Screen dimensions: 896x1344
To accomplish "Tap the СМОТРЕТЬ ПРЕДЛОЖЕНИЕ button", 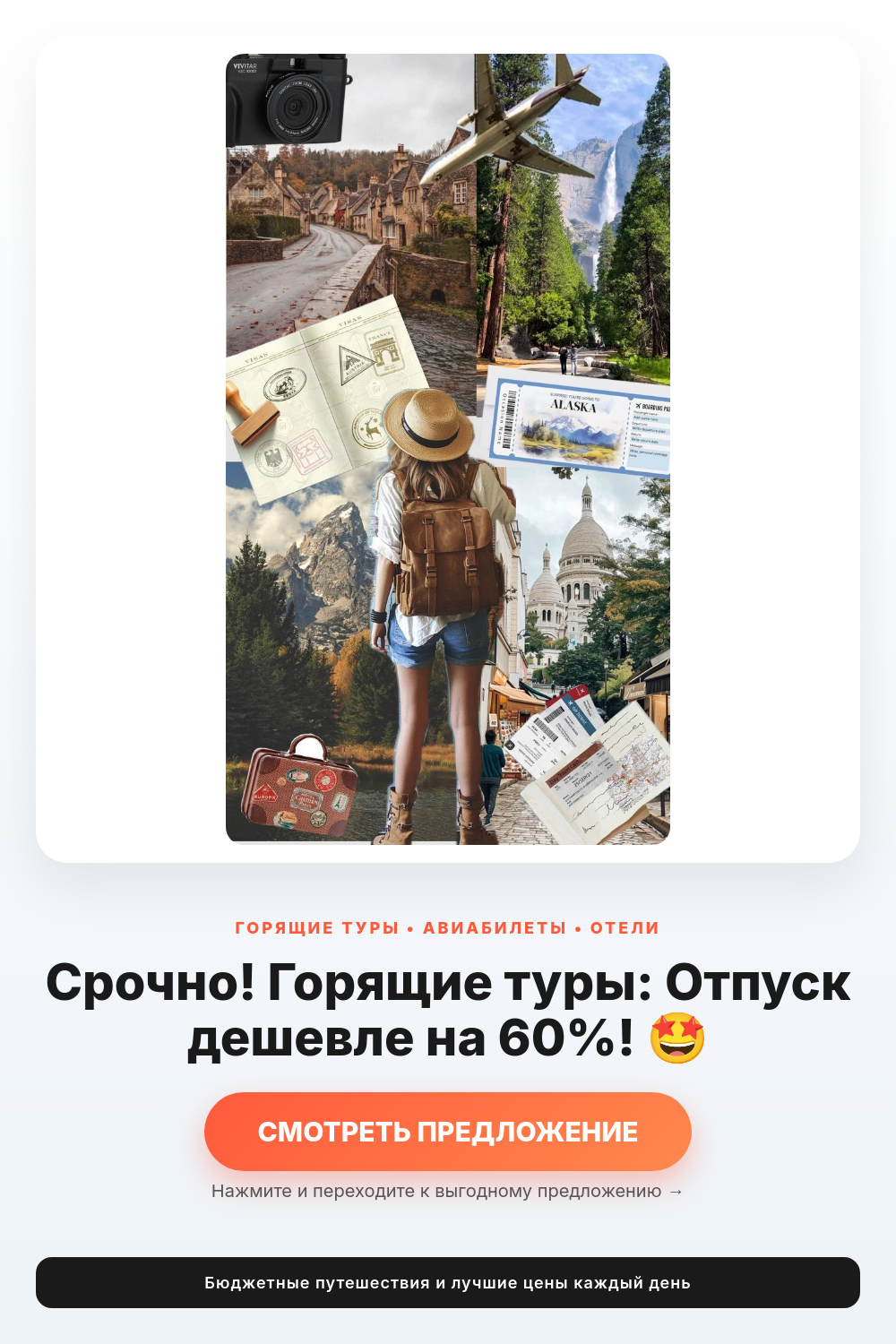I will 448,1132.
